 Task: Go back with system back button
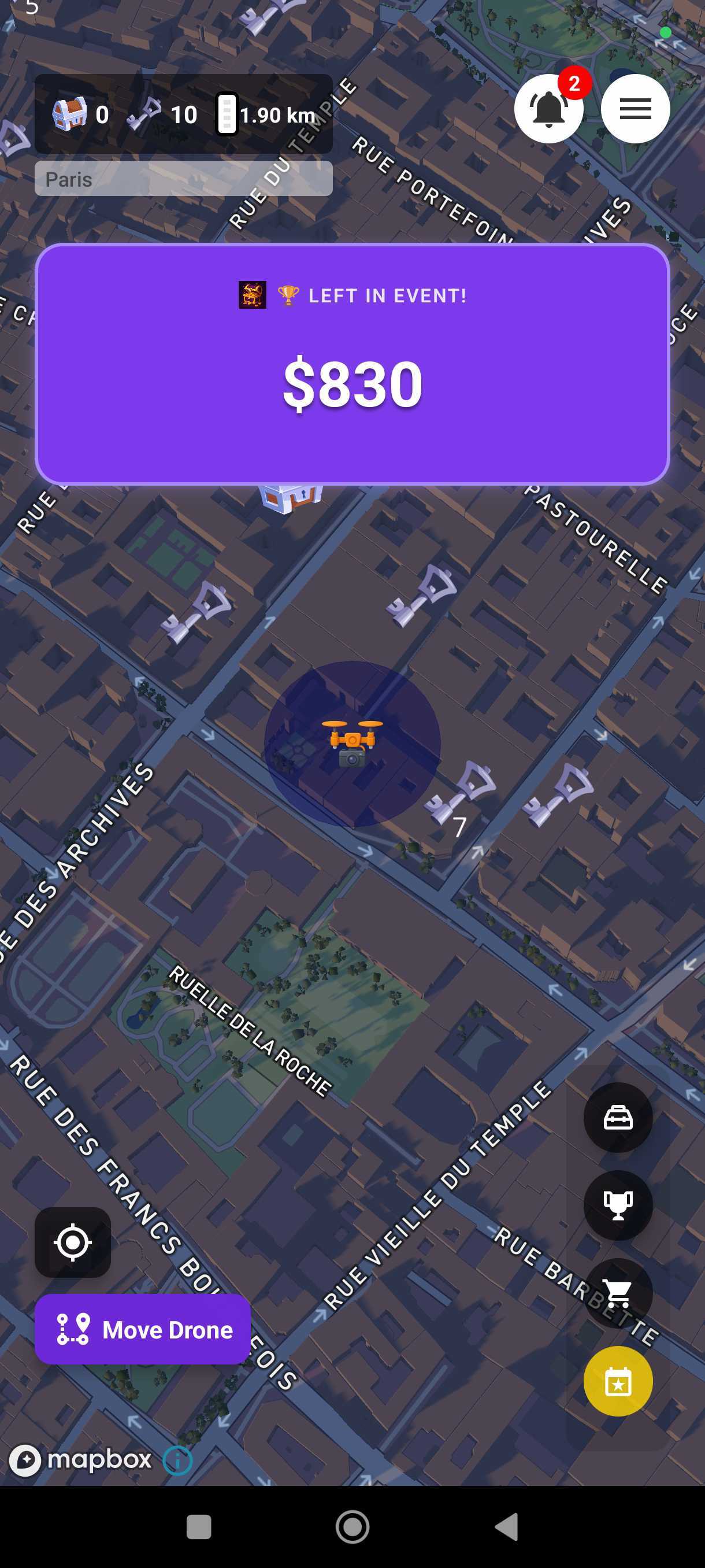(506, 1526)
